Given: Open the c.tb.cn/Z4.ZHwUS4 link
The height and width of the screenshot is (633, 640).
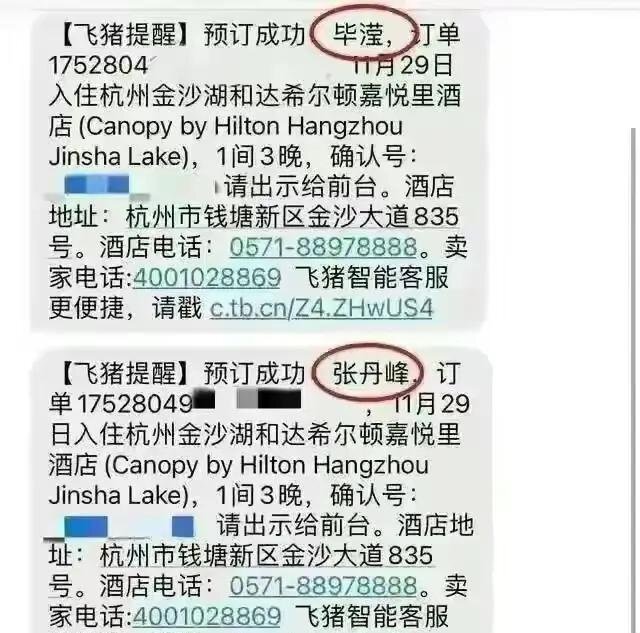Looking at the screenshot, I should 320,308.
